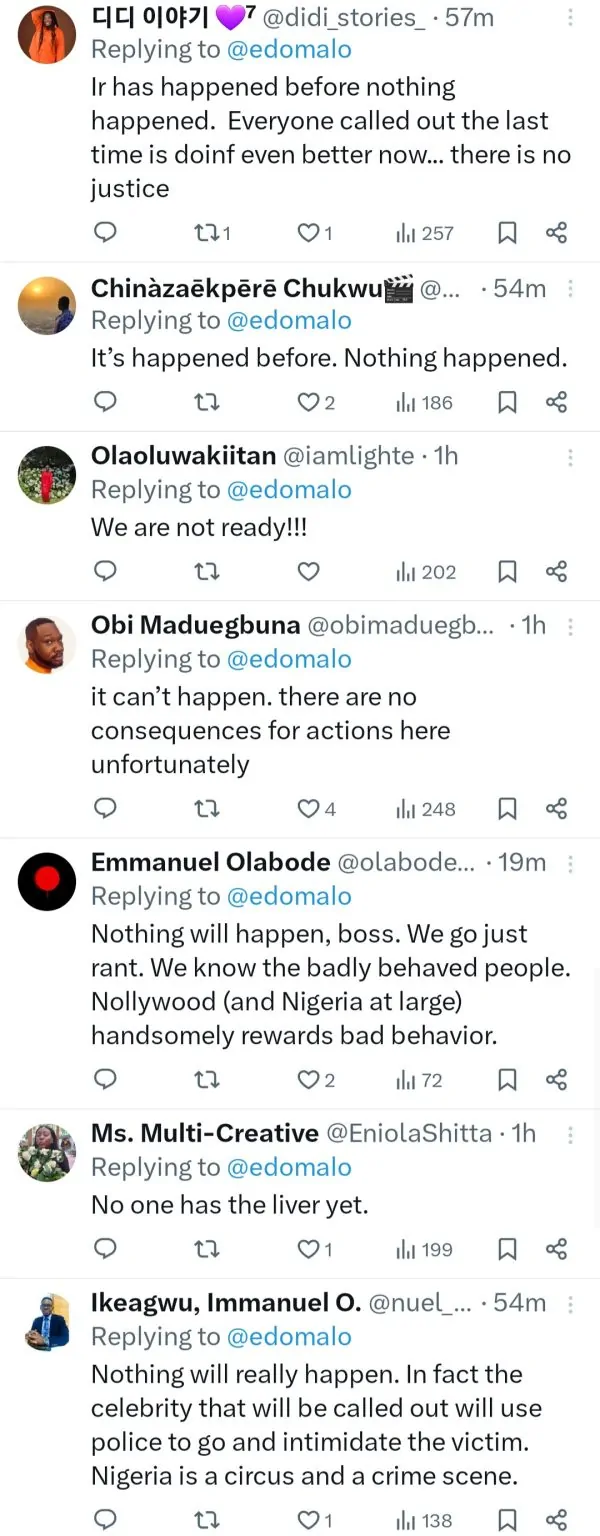Screen dimensions: 600x1536
Task: Open overflow menu on Ms. Multi-Creative's tweet
Action: (x=571, y=1135)
